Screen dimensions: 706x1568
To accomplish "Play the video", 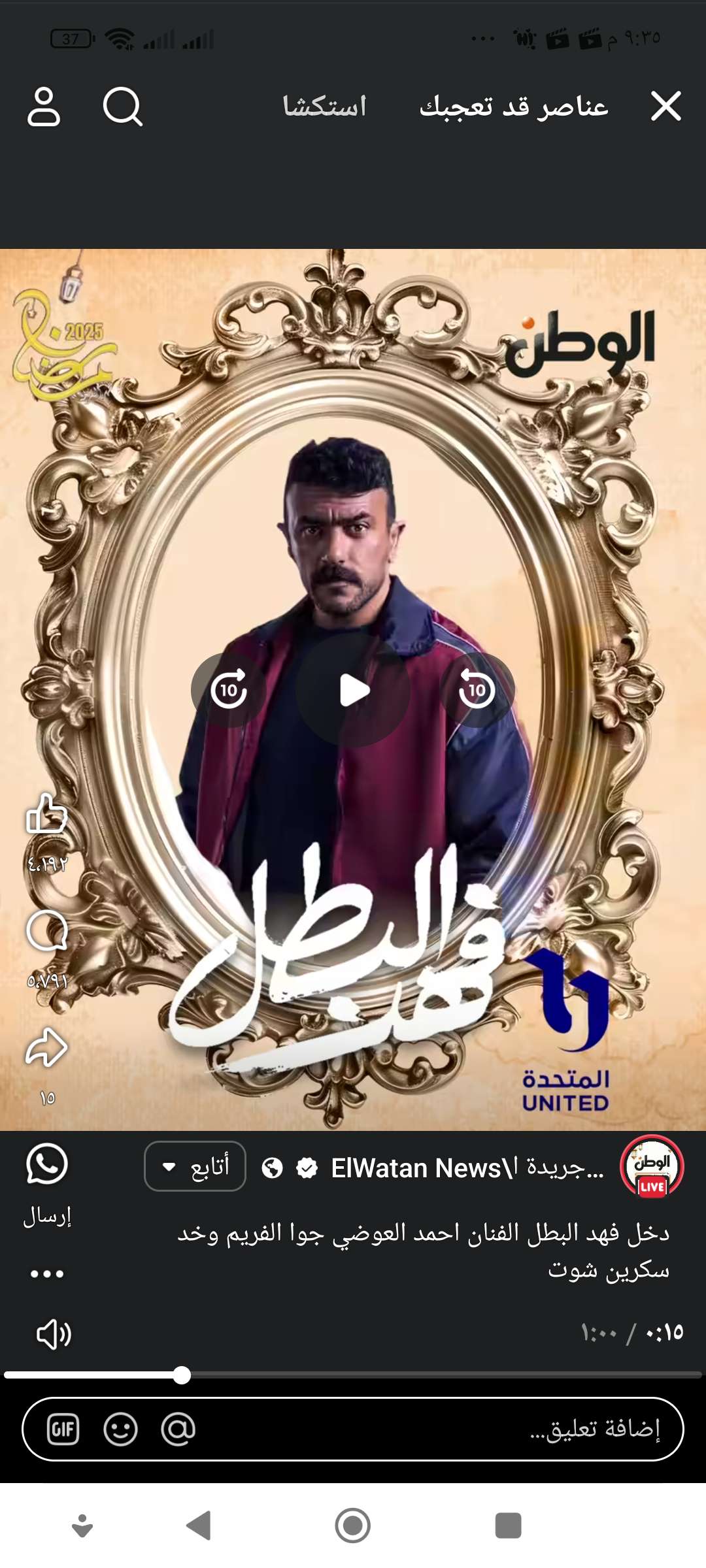I will 353,690.
